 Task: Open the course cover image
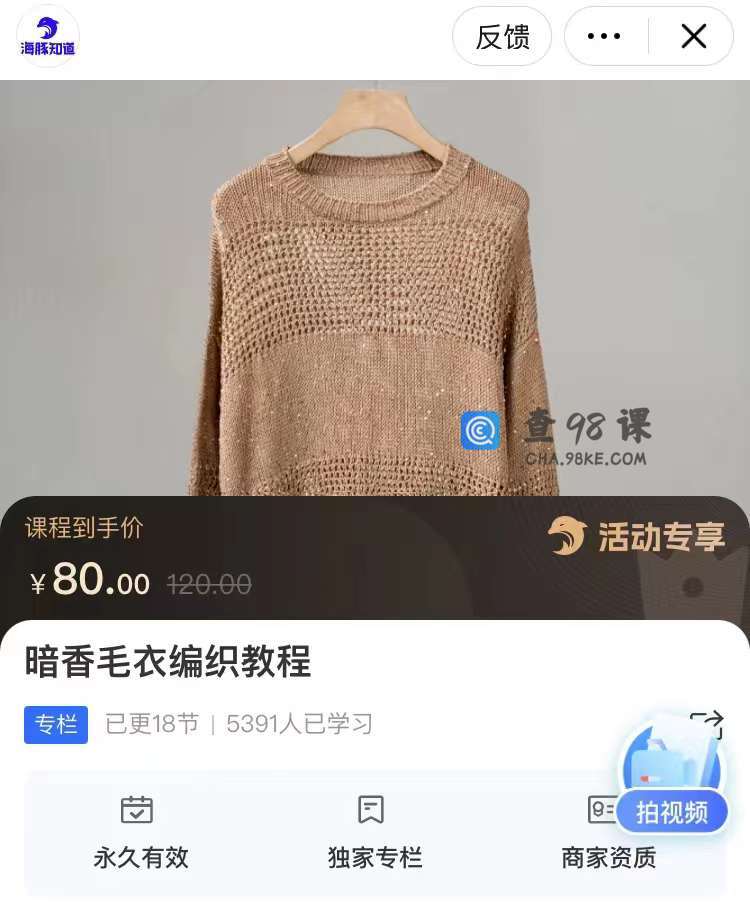(x=374, y=290)
